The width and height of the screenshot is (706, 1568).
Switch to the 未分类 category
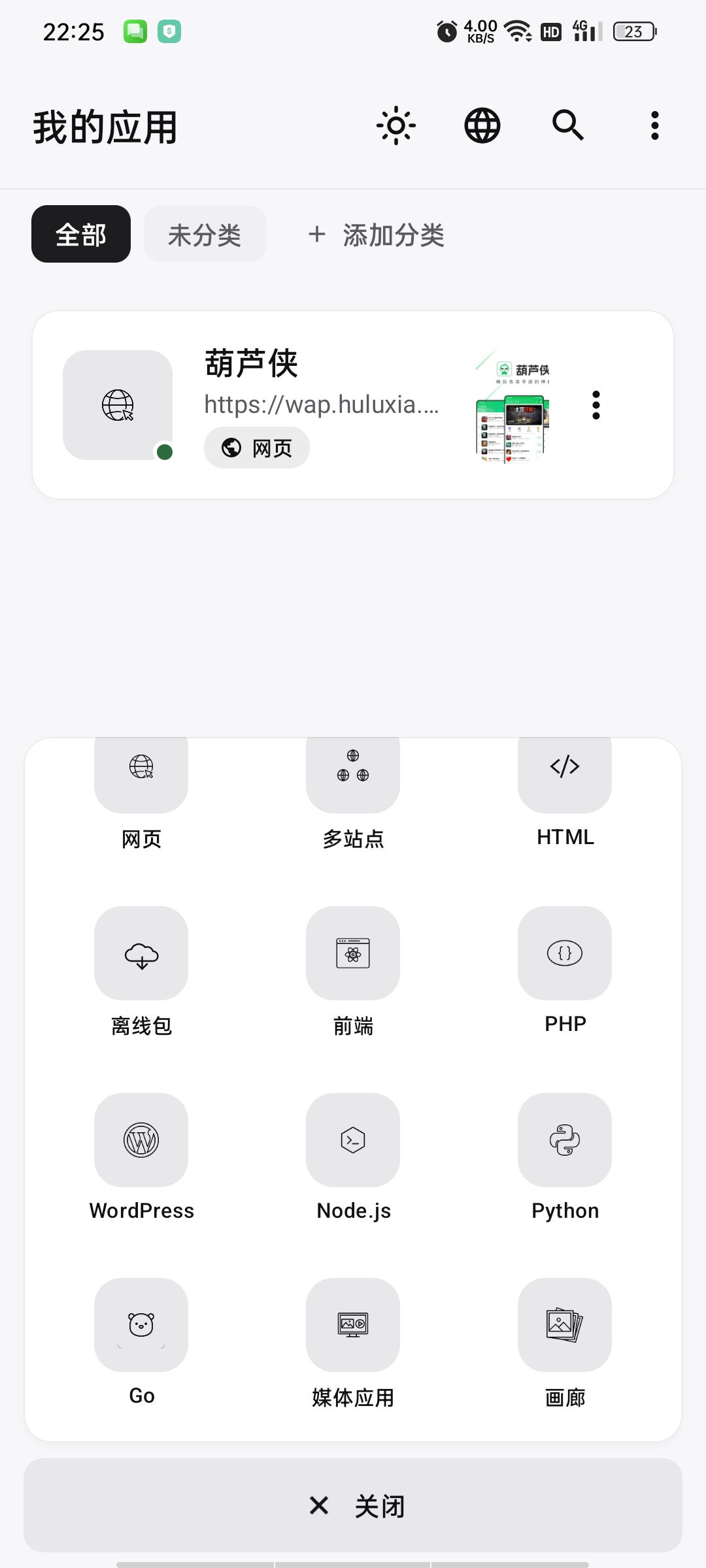[x=205, y=234]
